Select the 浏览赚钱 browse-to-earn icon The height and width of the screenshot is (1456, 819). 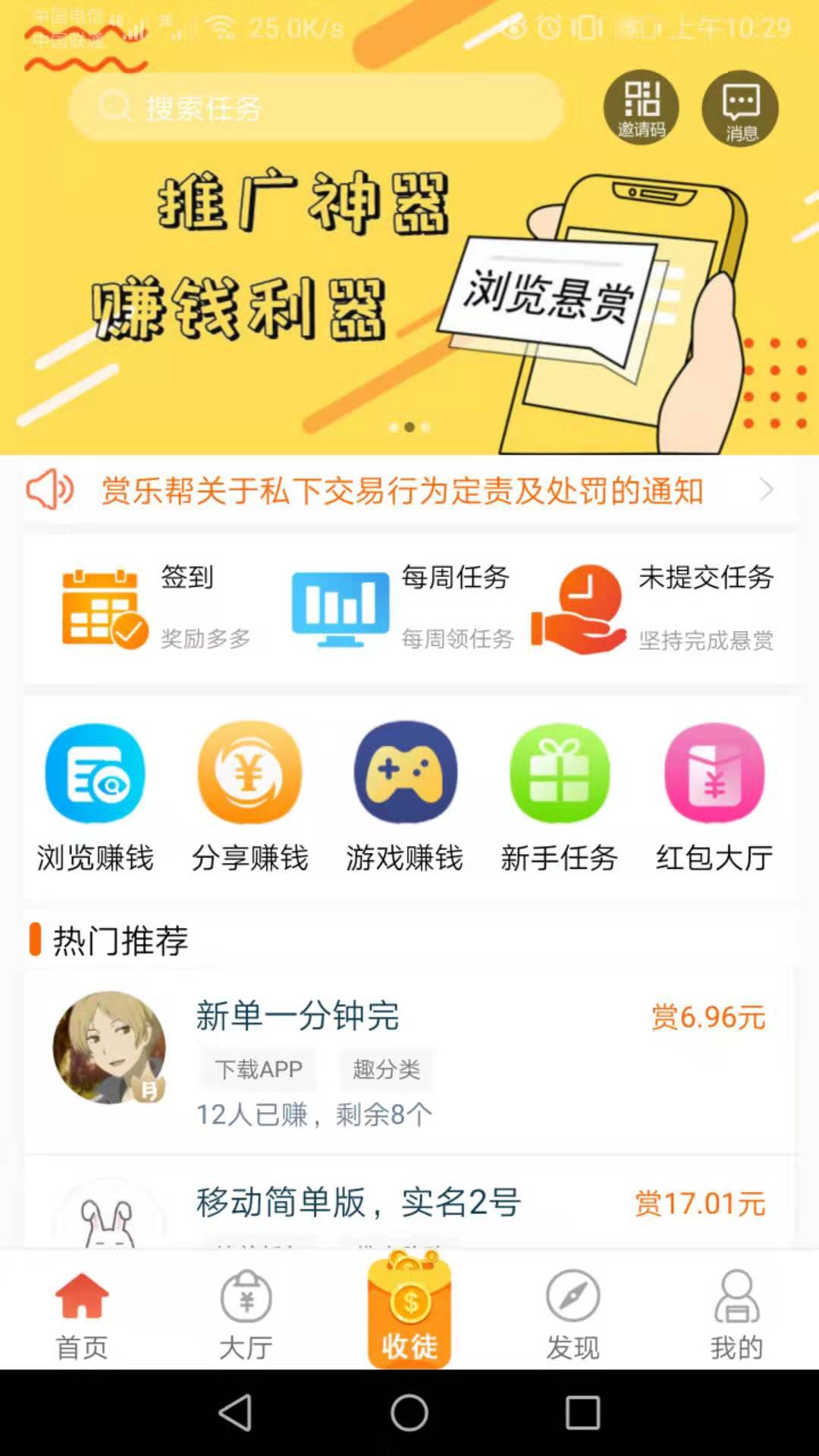coord(96,772)
